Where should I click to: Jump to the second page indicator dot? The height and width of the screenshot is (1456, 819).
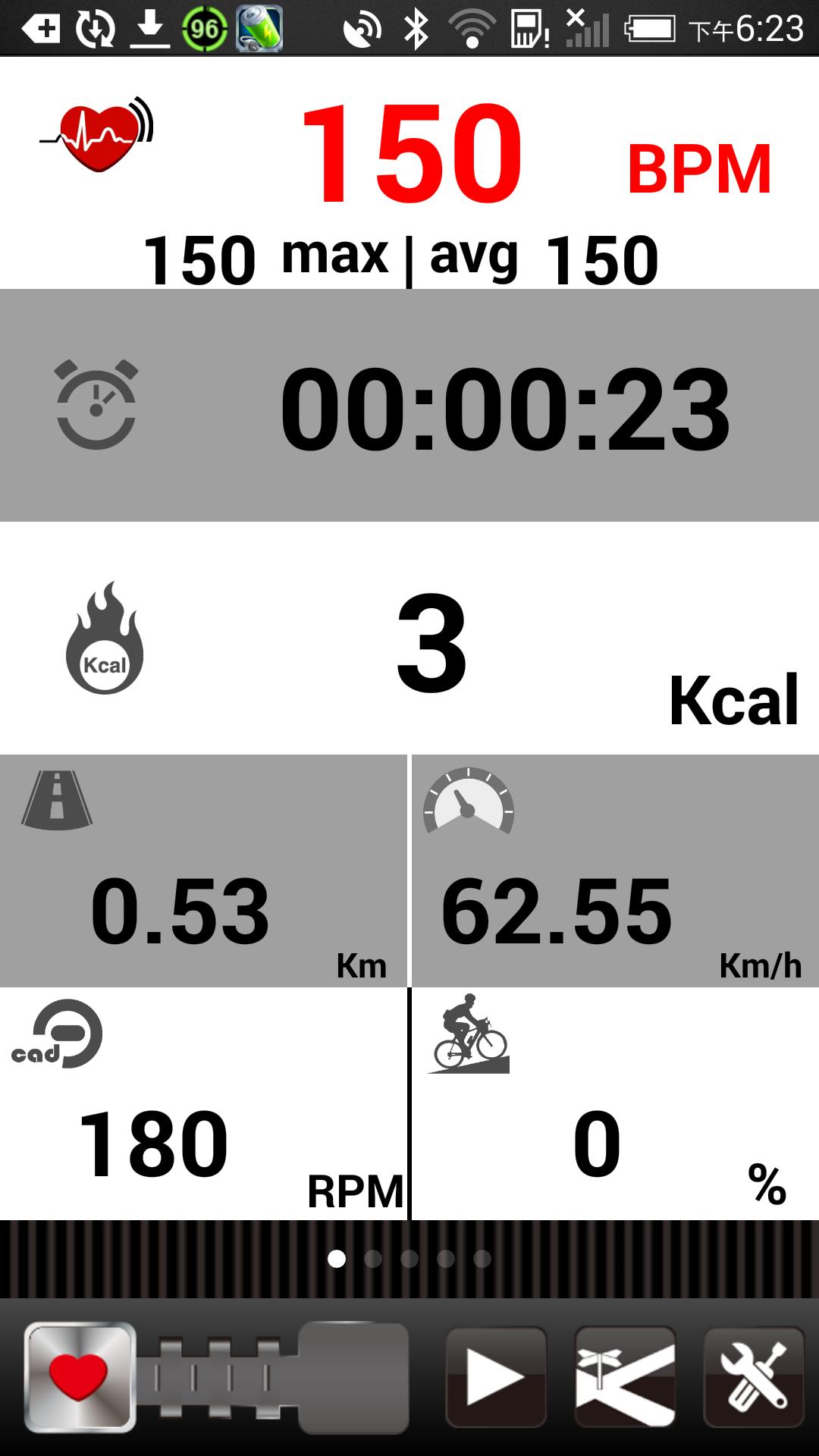point(373,1259)
